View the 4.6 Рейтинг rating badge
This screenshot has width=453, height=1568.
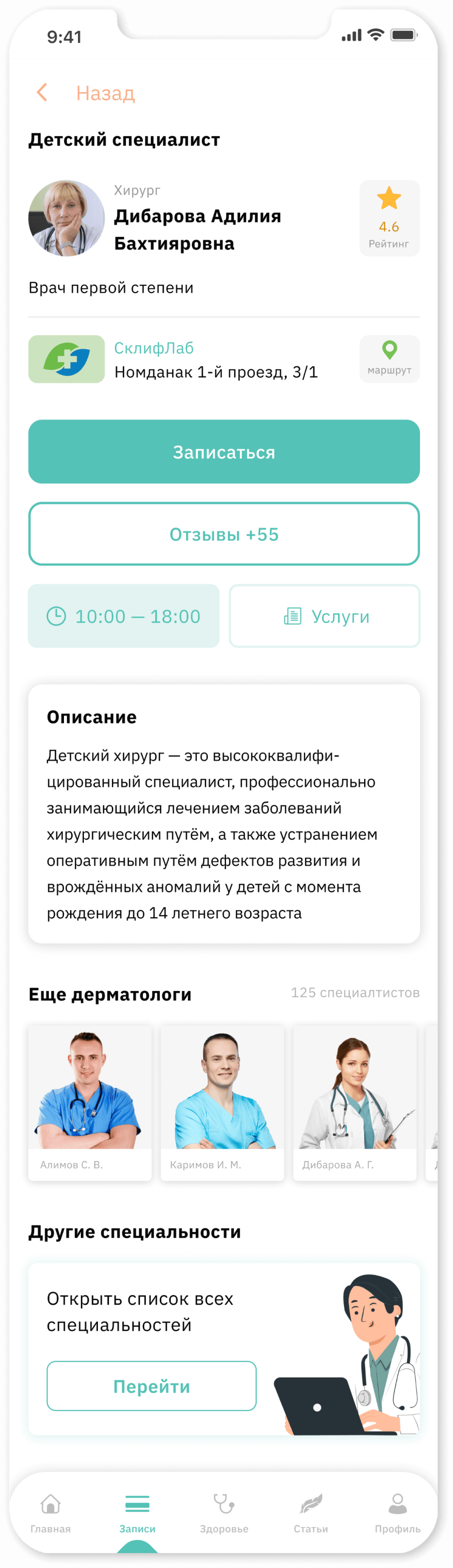389,218
